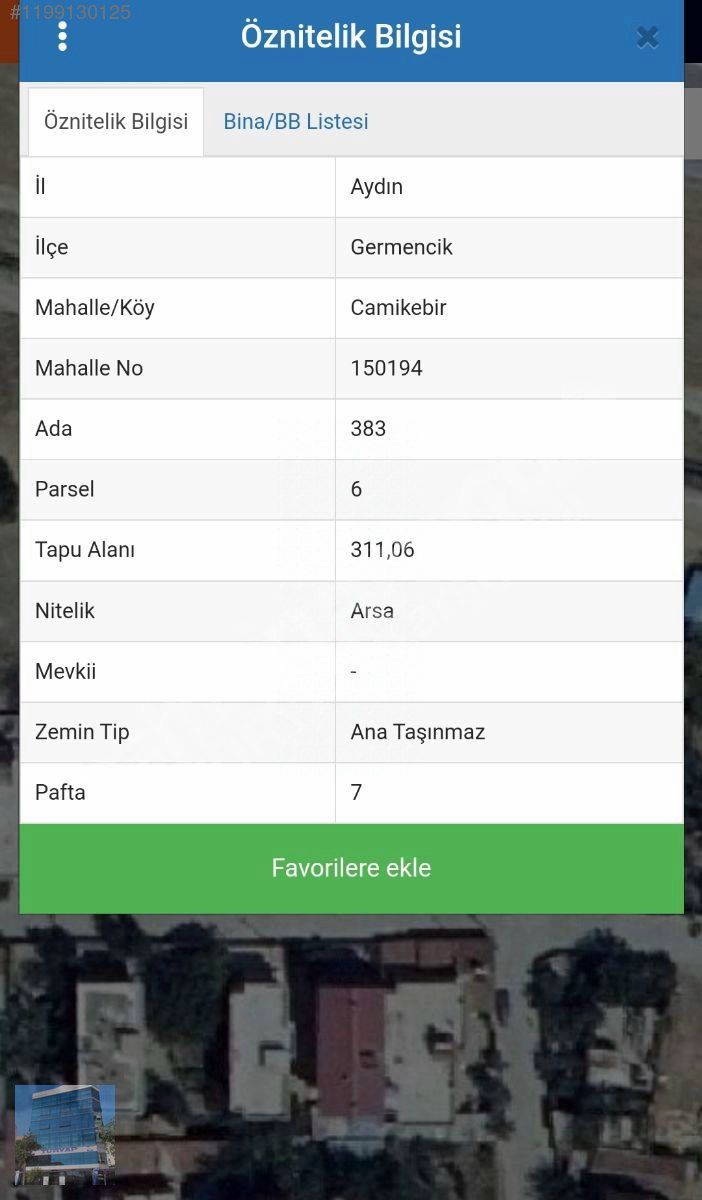This screenshot has height=1200, width=702.
Task: Select the Öznitelik Bilgisi tab
Action: pos(116,122)
